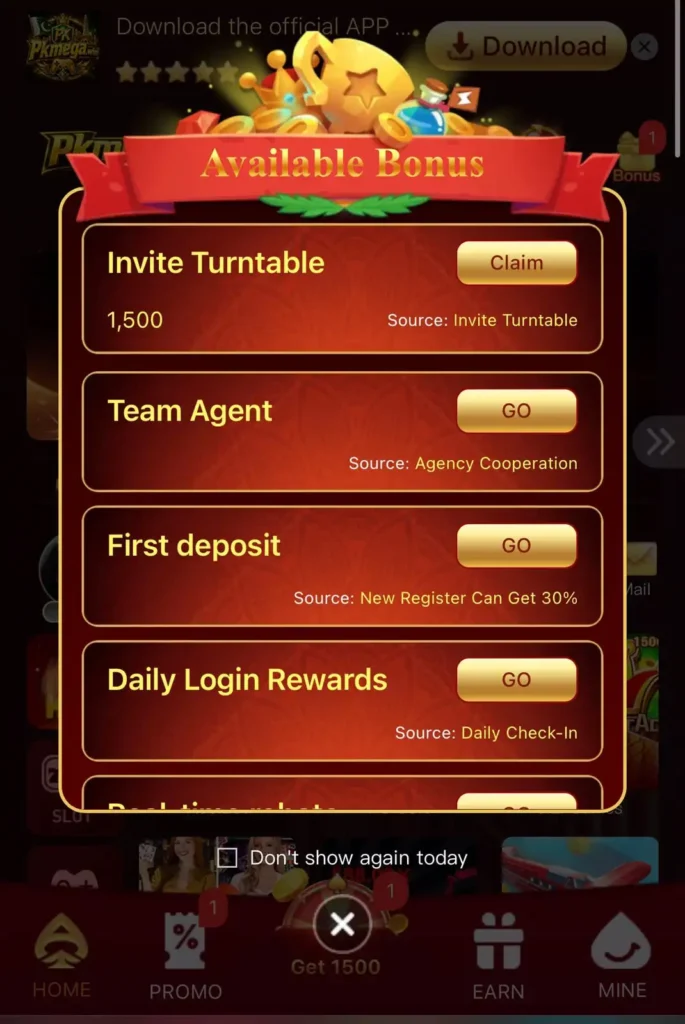Claim the Invite Turntable bonus

pos(516,263)
